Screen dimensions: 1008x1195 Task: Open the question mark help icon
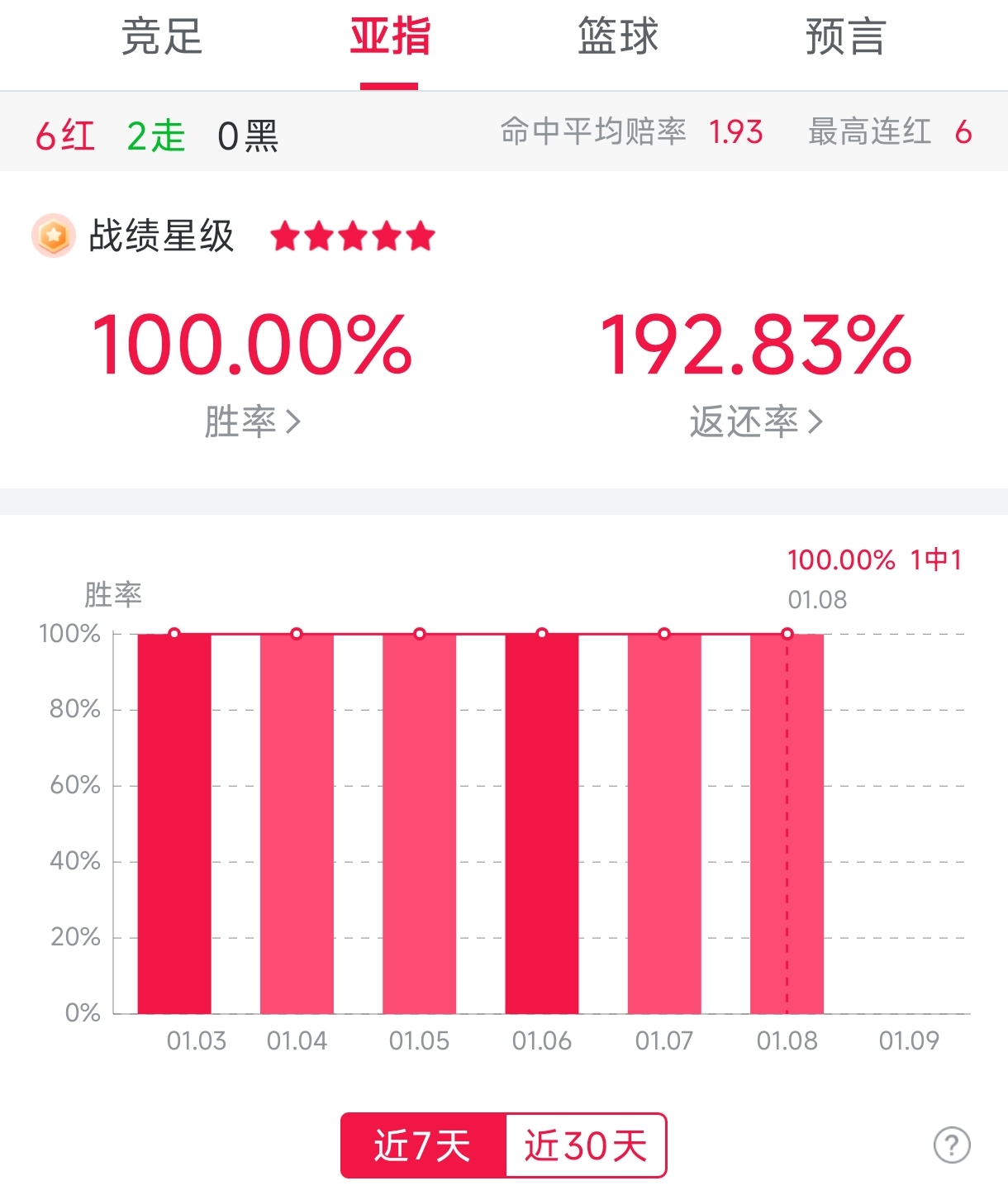(x=952, y=1145)
